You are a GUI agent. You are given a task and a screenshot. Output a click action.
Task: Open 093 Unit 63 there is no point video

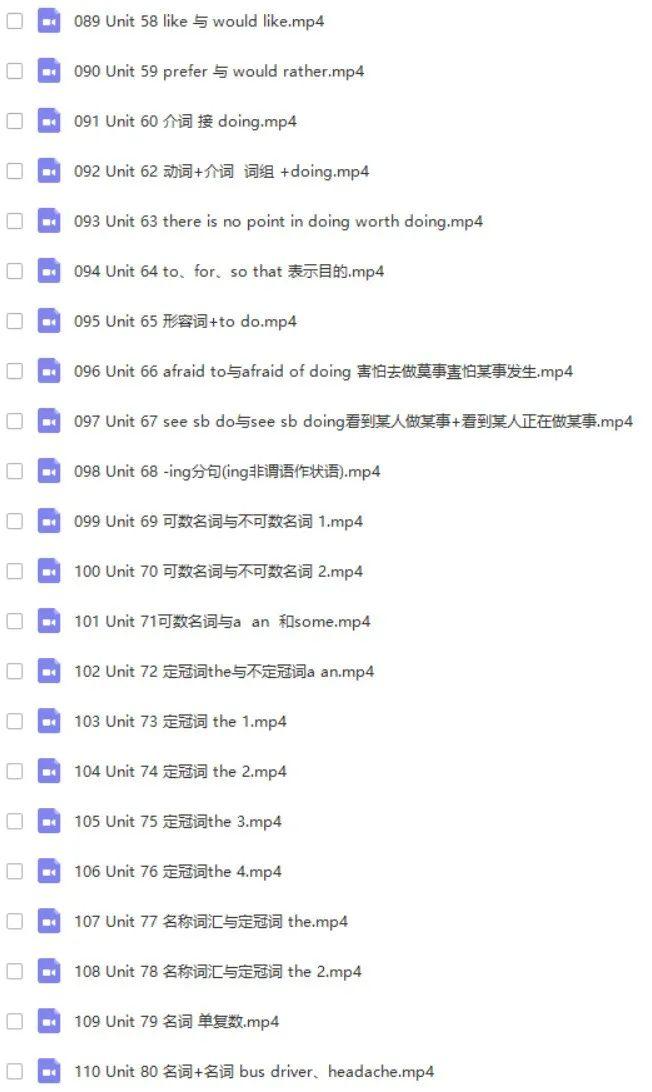pos(278,221)
